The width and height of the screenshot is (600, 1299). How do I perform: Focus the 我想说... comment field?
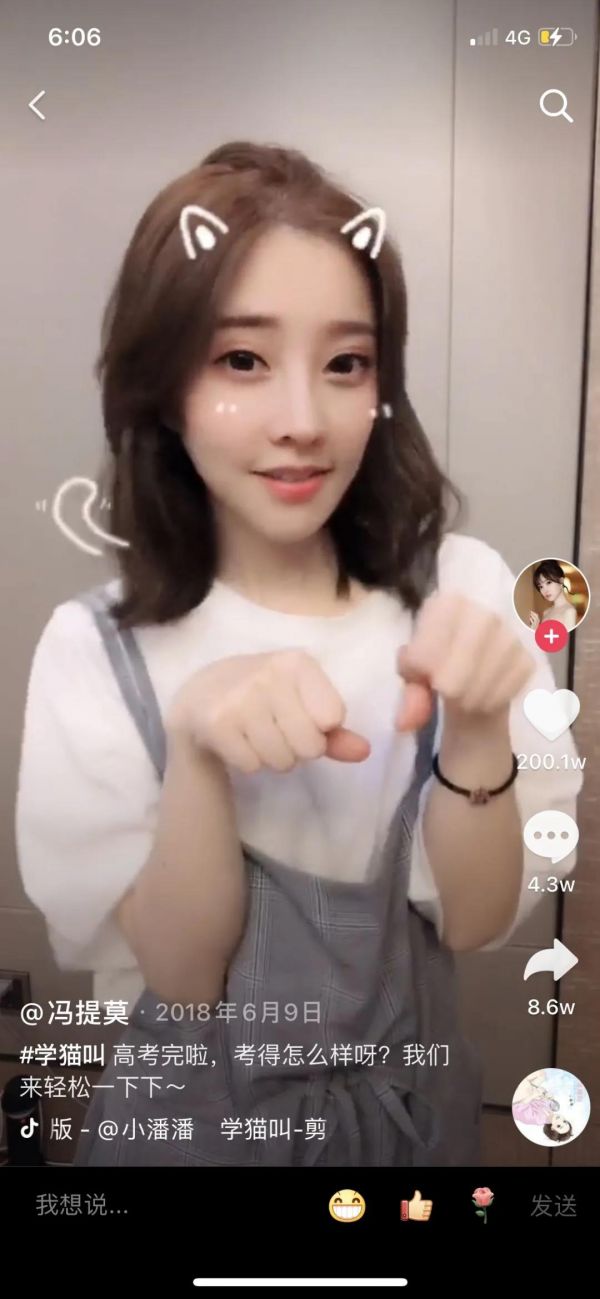tap(150, 1206)
